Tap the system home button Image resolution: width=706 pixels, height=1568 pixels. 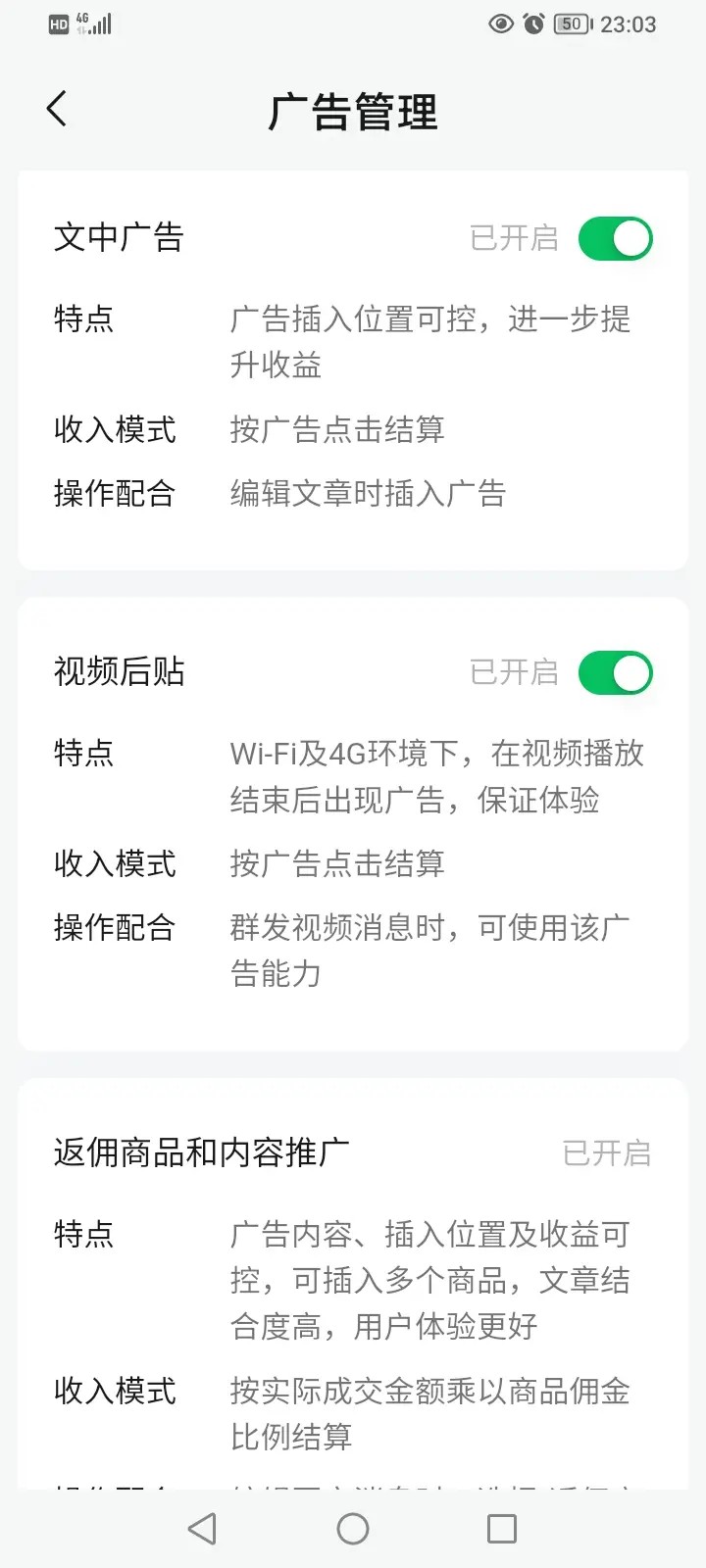[x=353, y=1529]
